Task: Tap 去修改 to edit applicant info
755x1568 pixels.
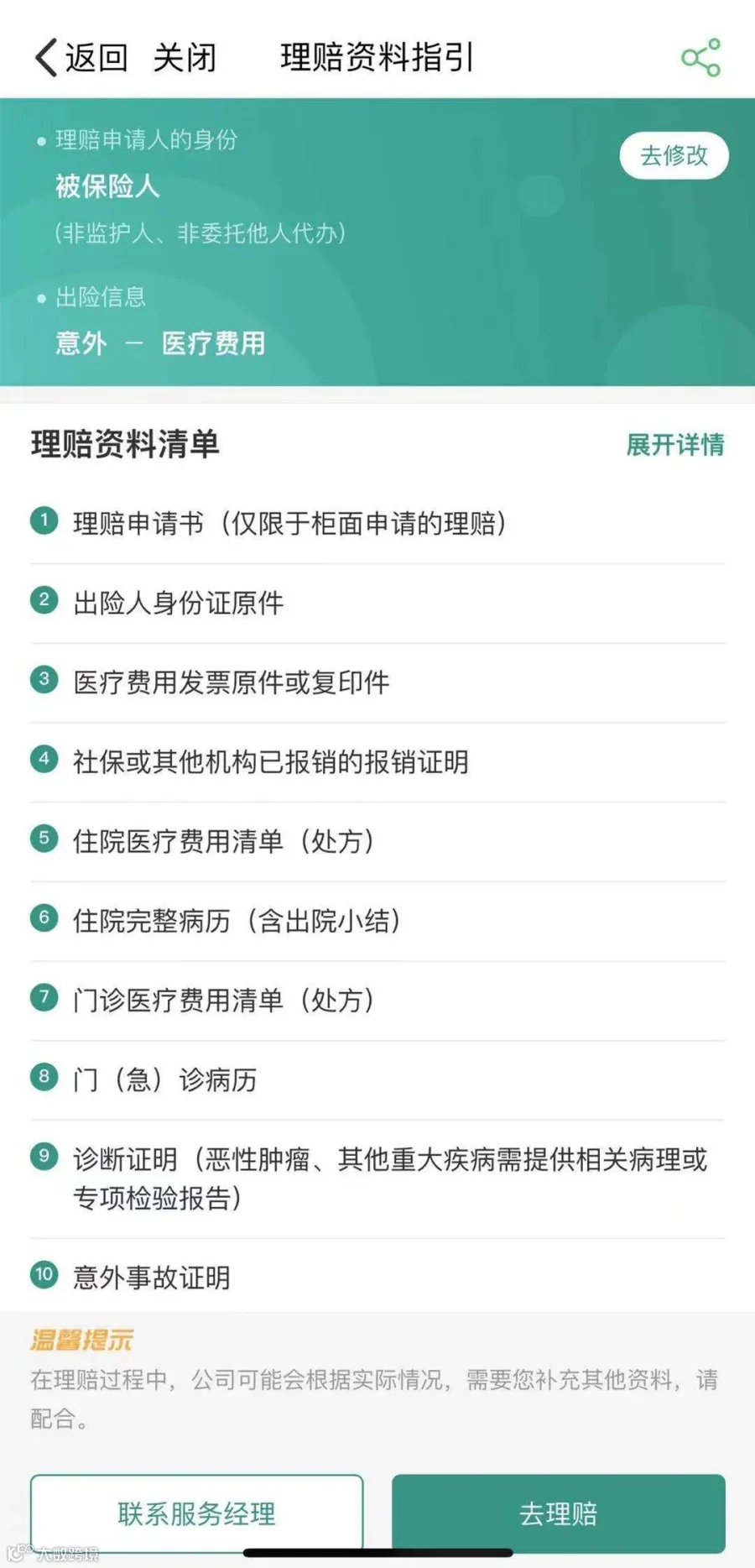Action: tap(674, 155)
